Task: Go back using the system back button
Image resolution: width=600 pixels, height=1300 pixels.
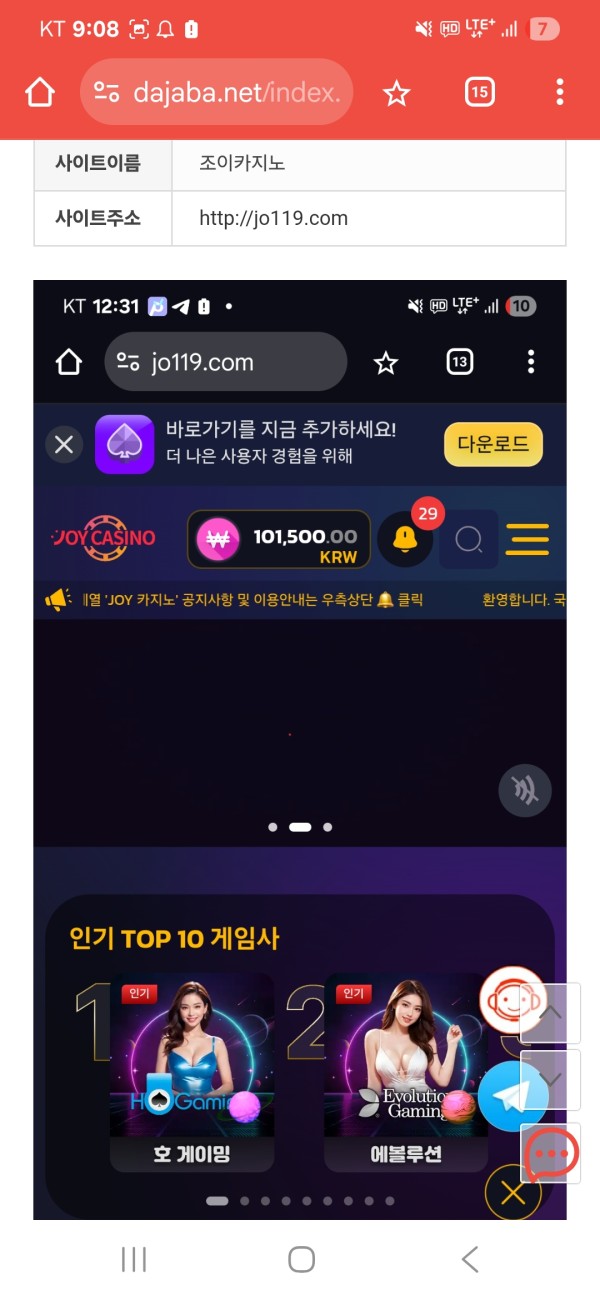Action: 470,1259
